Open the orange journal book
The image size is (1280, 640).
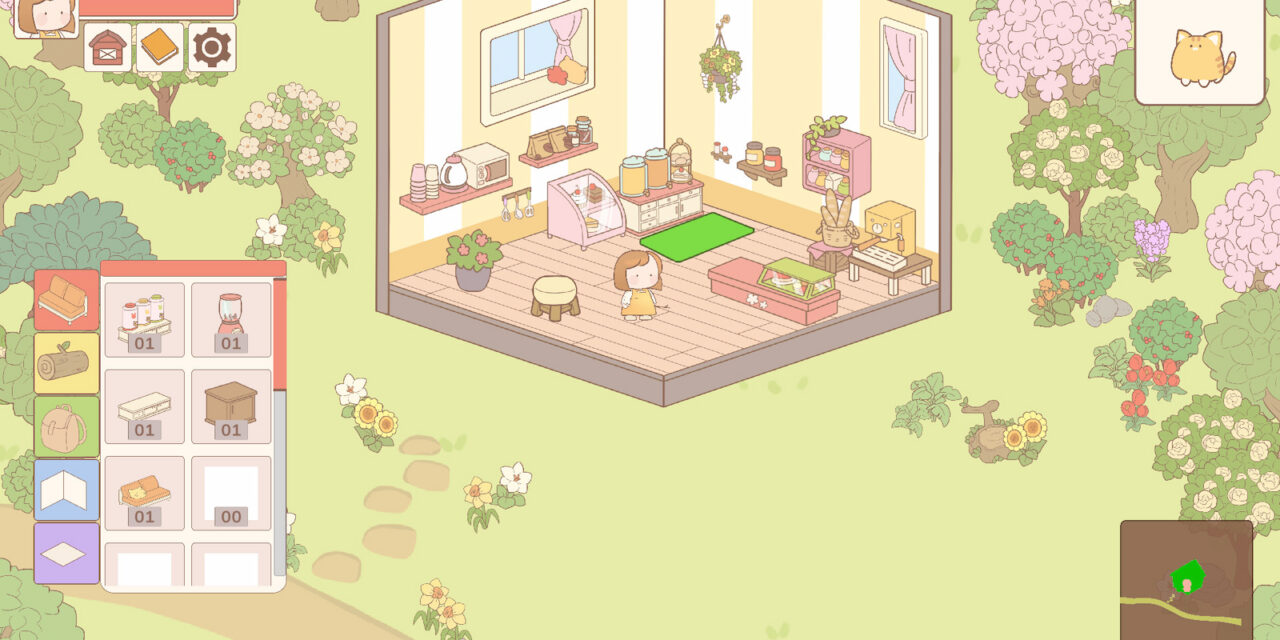coord(159,47)
